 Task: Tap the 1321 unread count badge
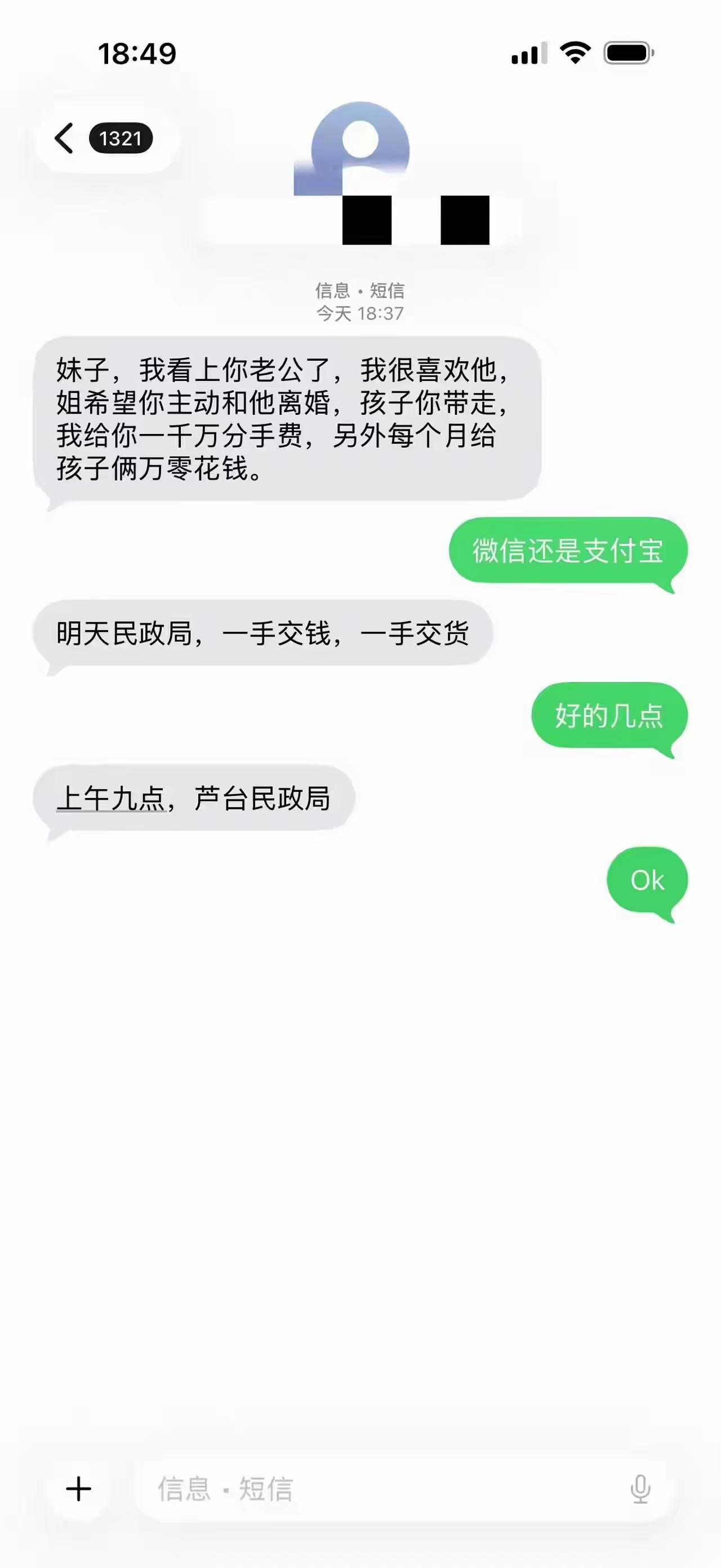121,138
